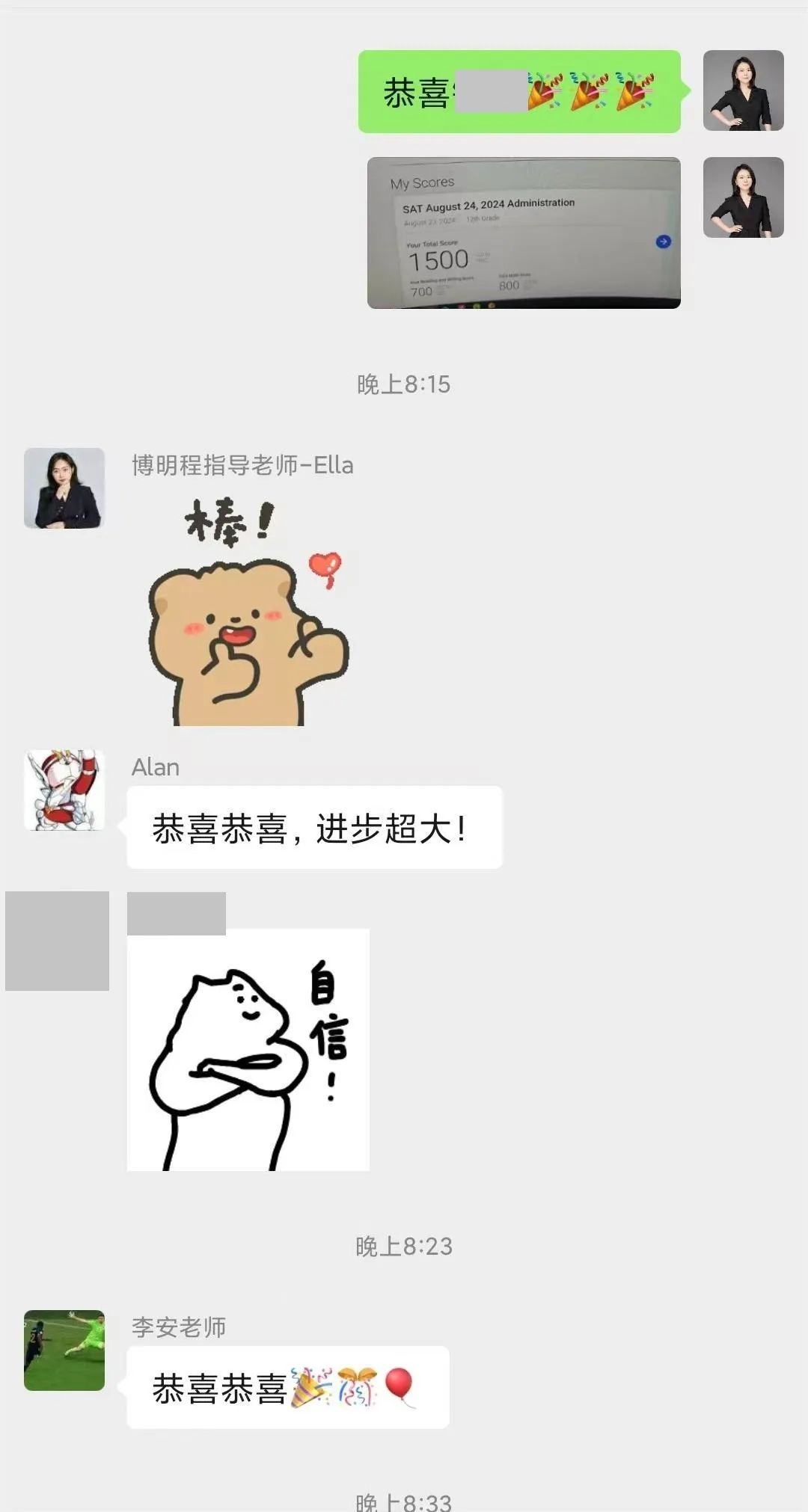View profile of 博明程指导老师-Ella via avatar

pyautogui.click(x=64, y=488)
